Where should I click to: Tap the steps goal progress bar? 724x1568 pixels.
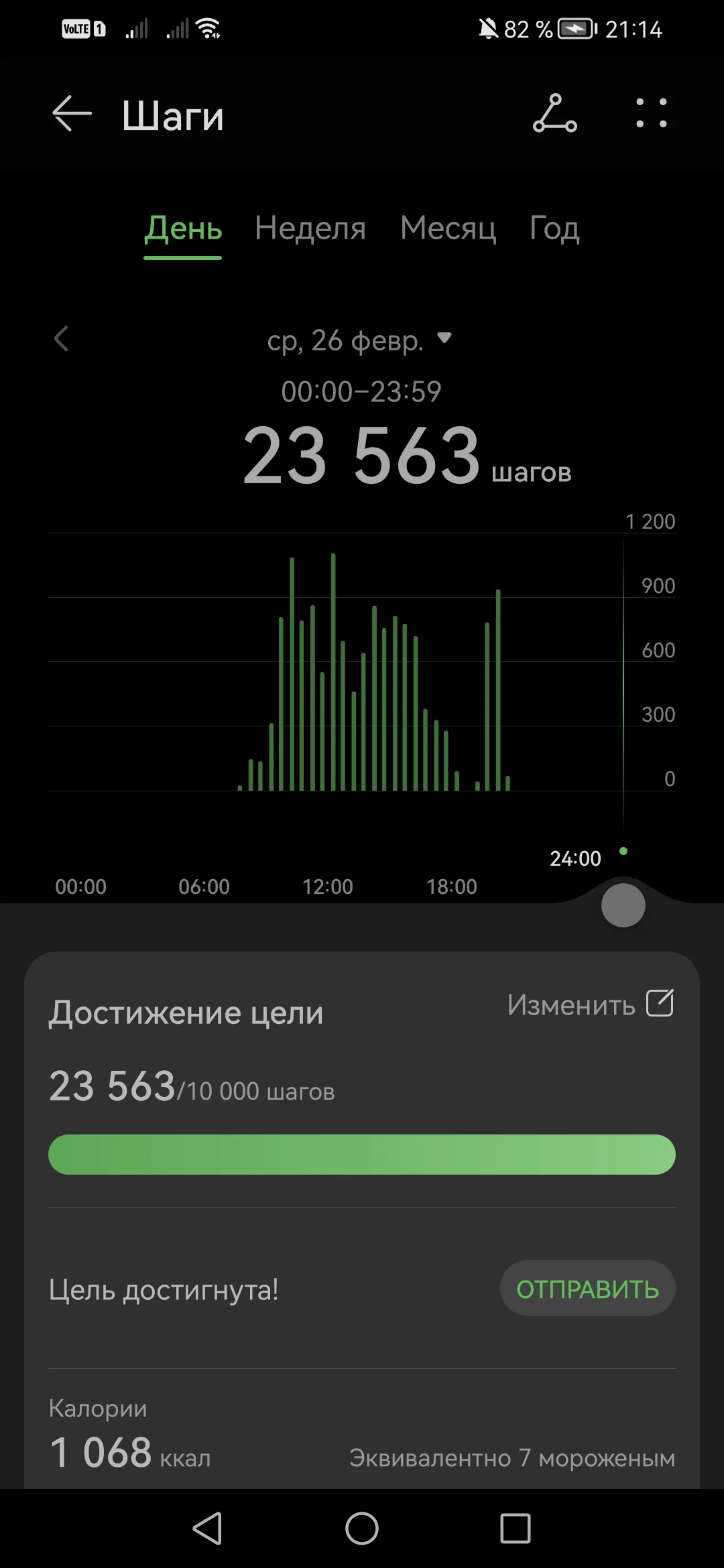pyautogui.click(x=362, y=1154)
